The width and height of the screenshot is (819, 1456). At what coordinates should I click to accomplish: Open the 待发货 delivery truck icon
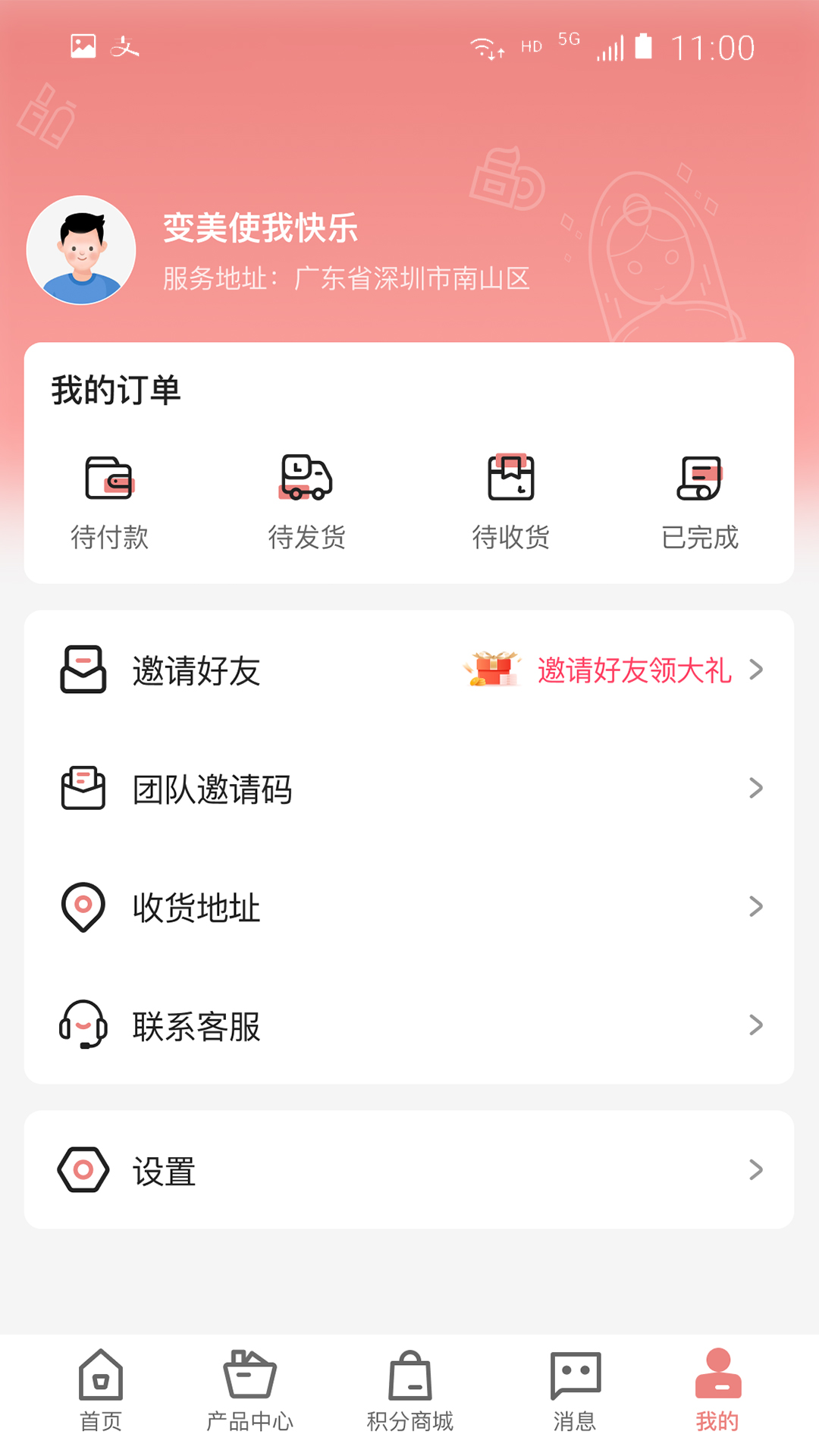(x=307, y=478)
